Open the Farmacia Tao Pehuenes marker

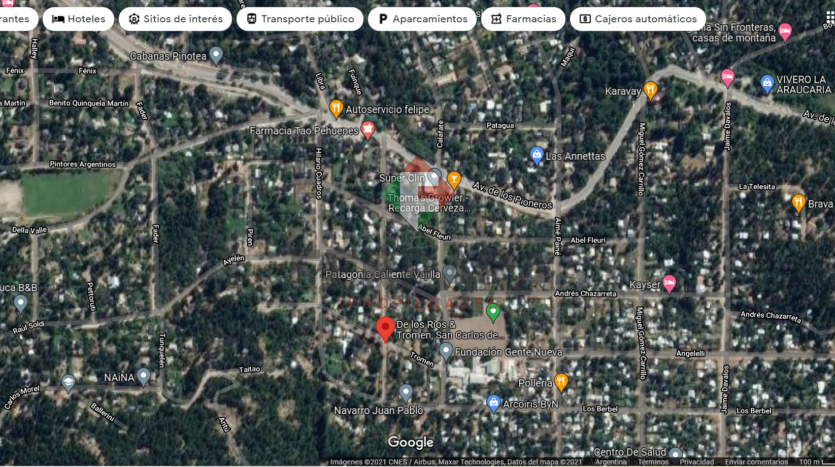[368, 128]
